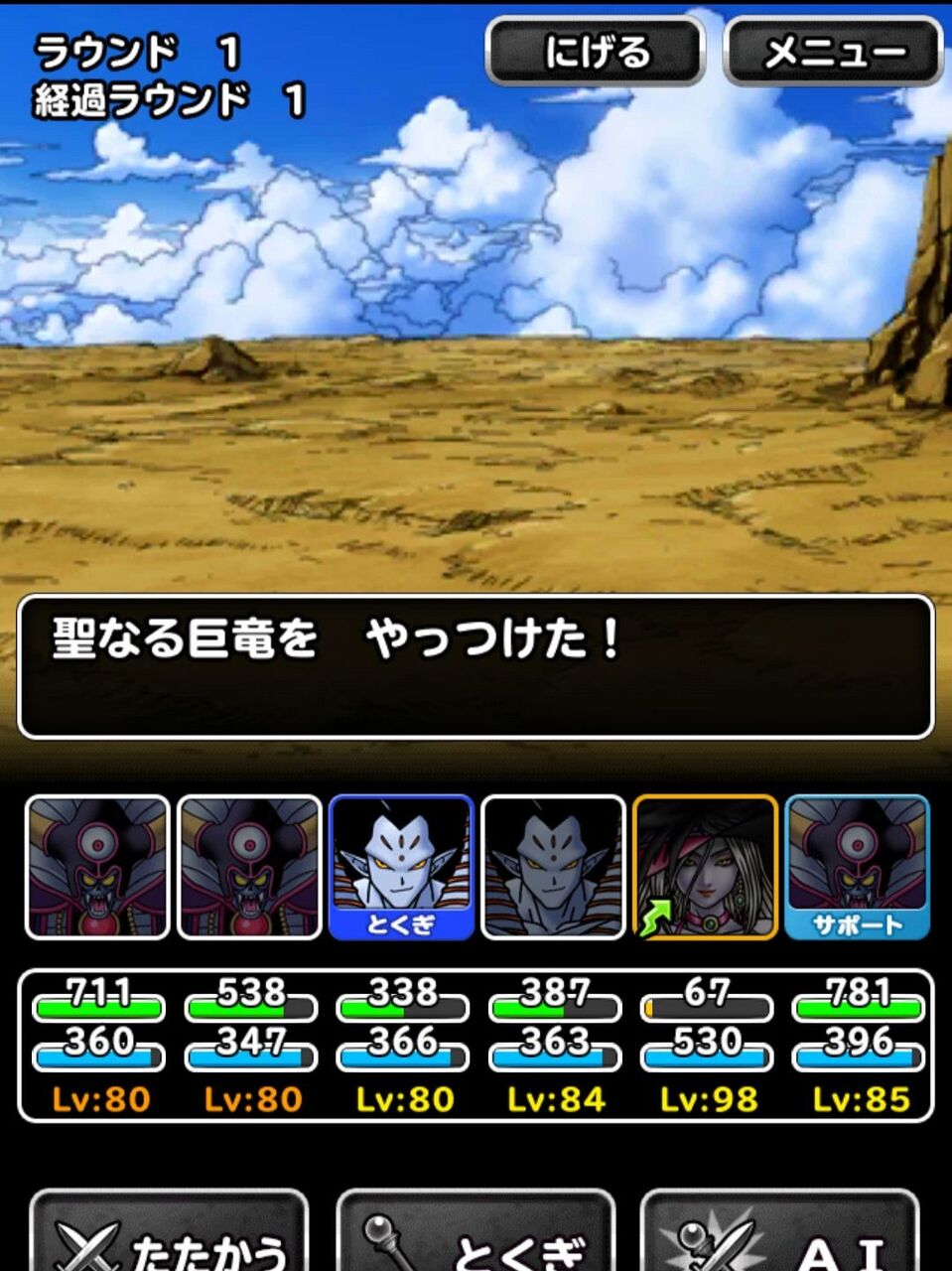952x1271 pixels.
Task: Tap the witch monster with green arrow badge
Action: pos(704,867)
